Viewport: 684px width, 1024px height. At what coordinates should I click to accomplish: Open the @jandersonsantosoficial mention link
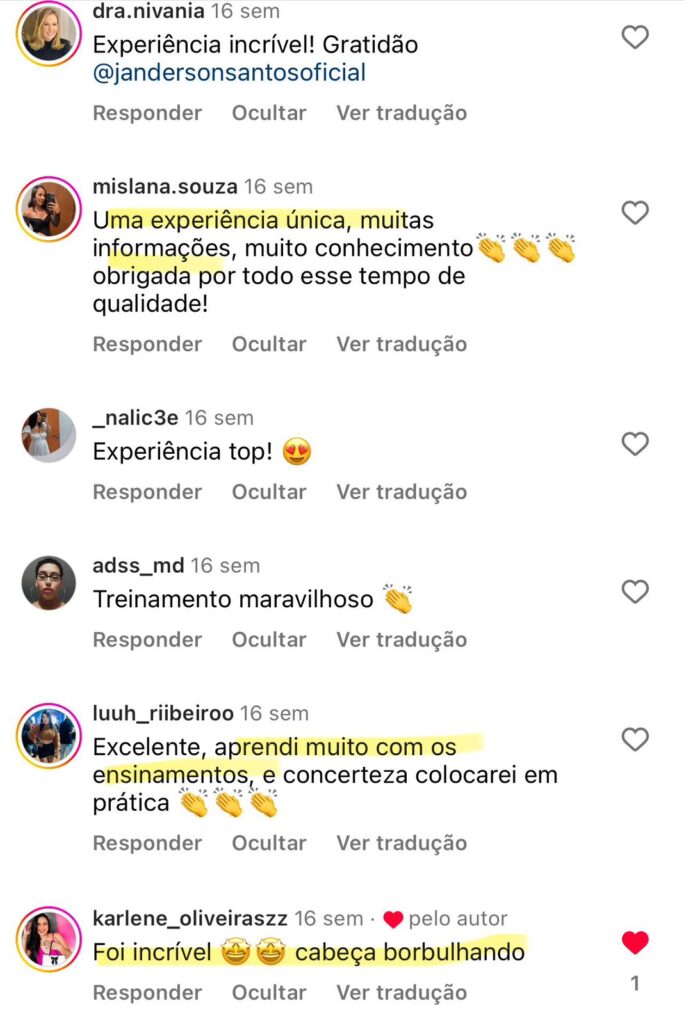[x=229, y=72]
